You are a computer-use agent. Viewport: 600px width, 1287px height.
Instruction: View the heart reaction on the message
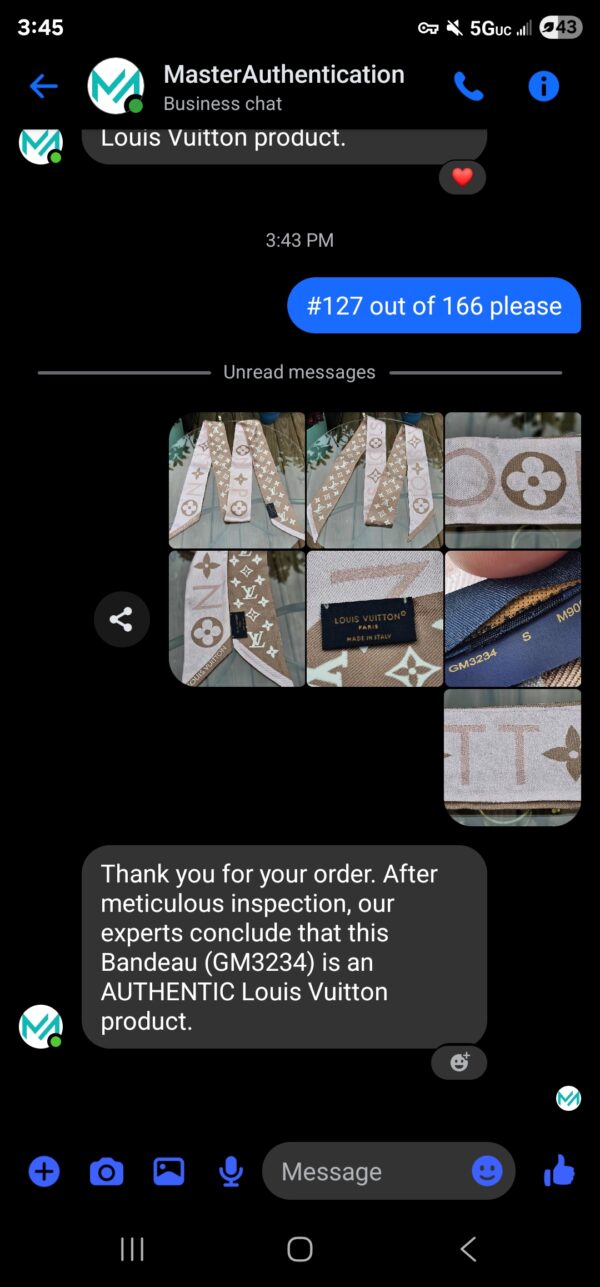coord(462,178)
